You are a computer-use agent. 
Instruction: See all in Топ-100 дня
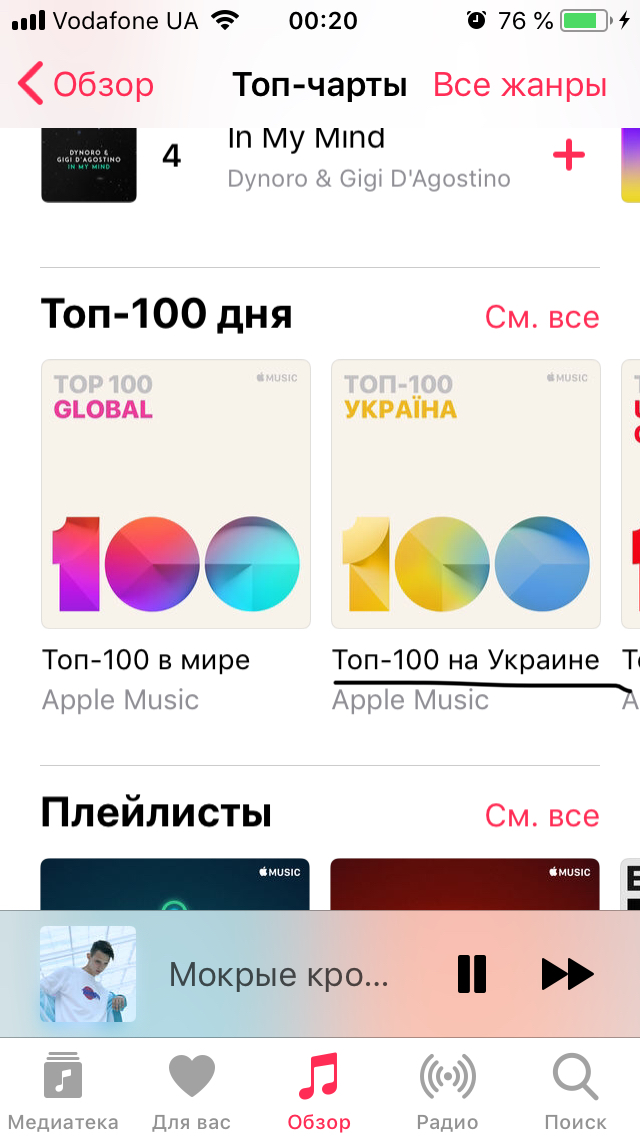tap(541, 317)
